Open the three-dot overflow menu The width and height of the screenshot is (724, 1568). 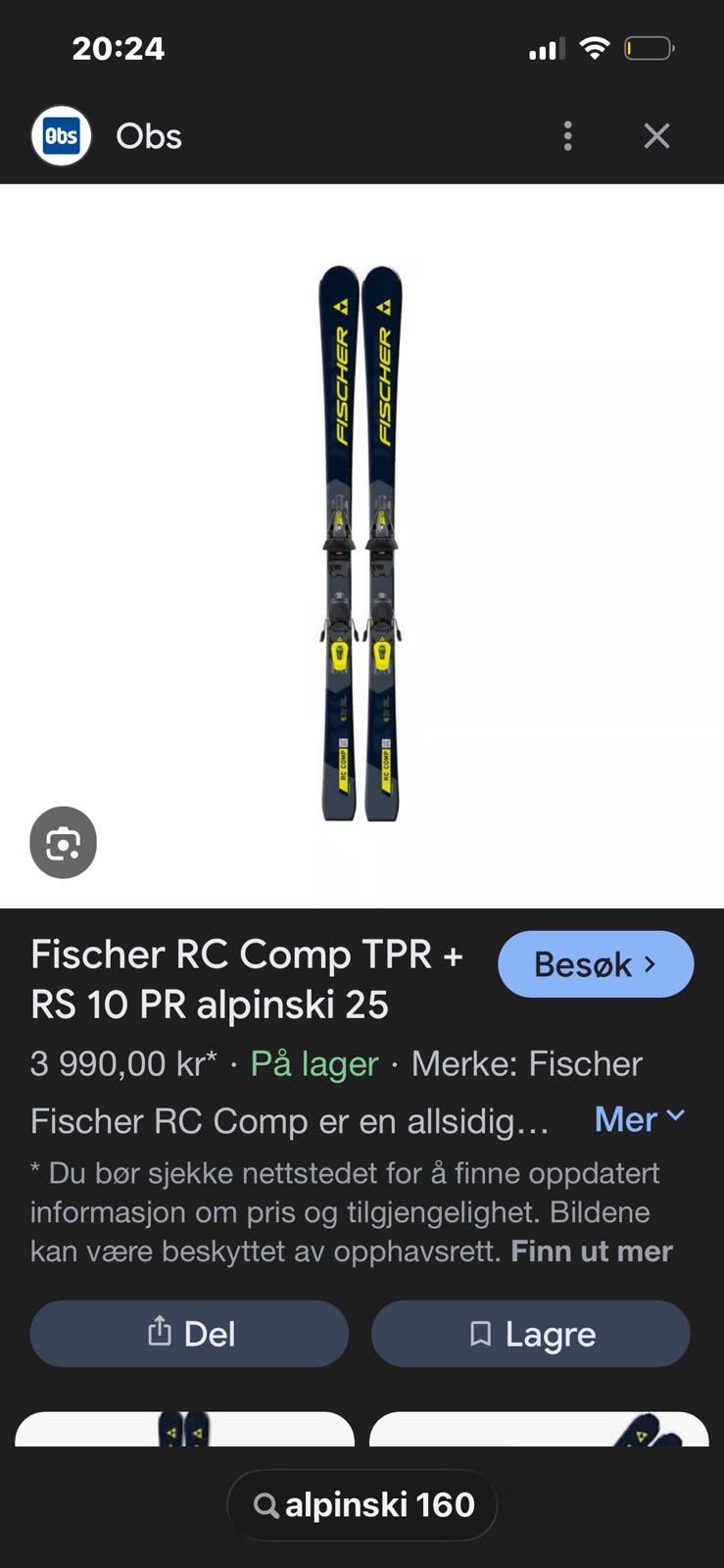pyautogui.click(x=567, y=136)
